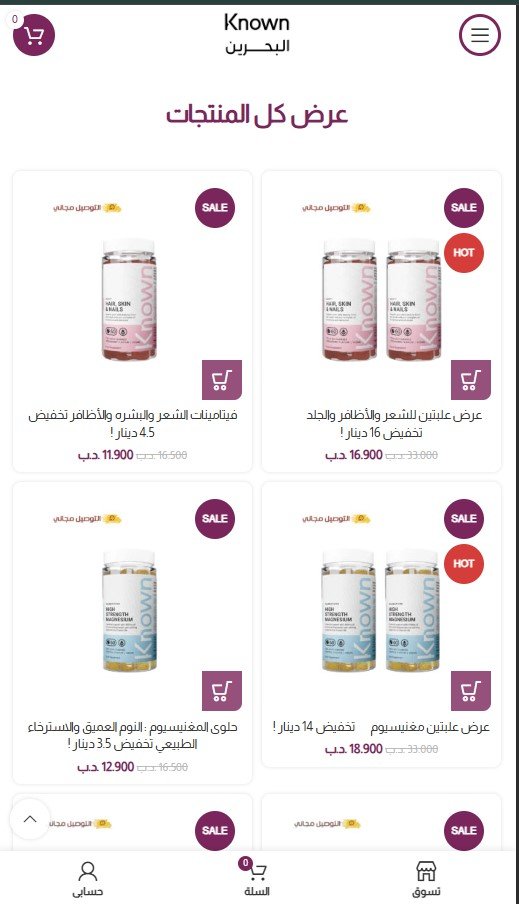Add the two-pack hair vitamins offer to cart
Viewport: 519px width, 904px height.
471,380
